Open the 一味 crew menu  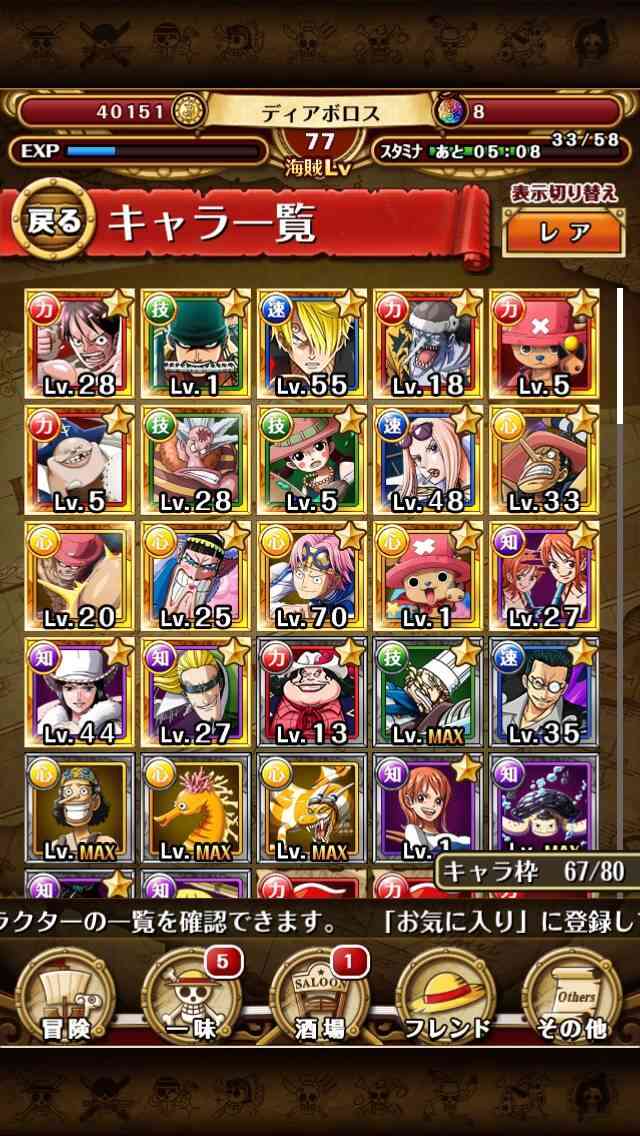pyautogui.click(x=192, y=996)
